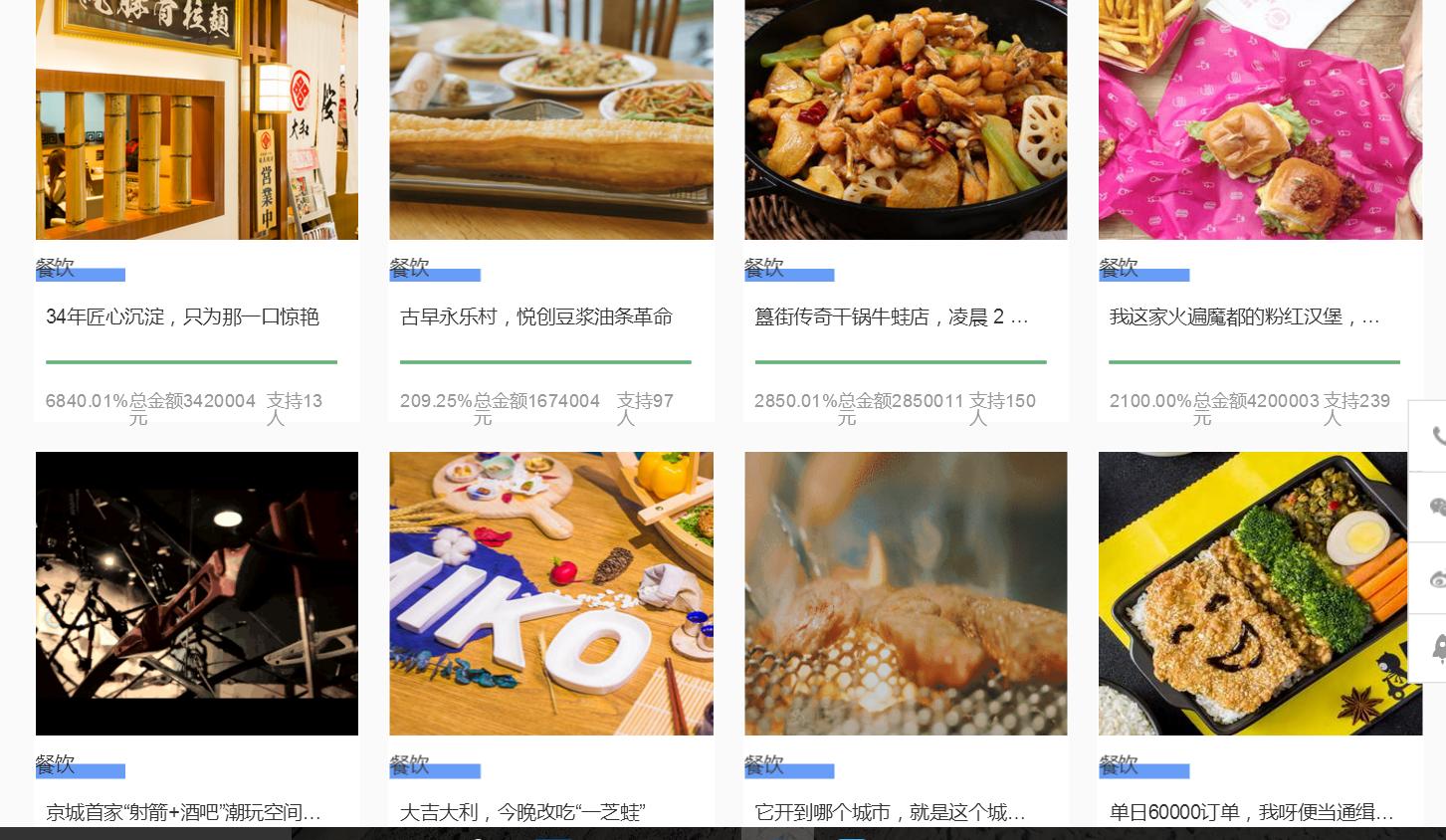
Task: Open the 粉红汉堡 project card
Action: (x=1244, y=316)
